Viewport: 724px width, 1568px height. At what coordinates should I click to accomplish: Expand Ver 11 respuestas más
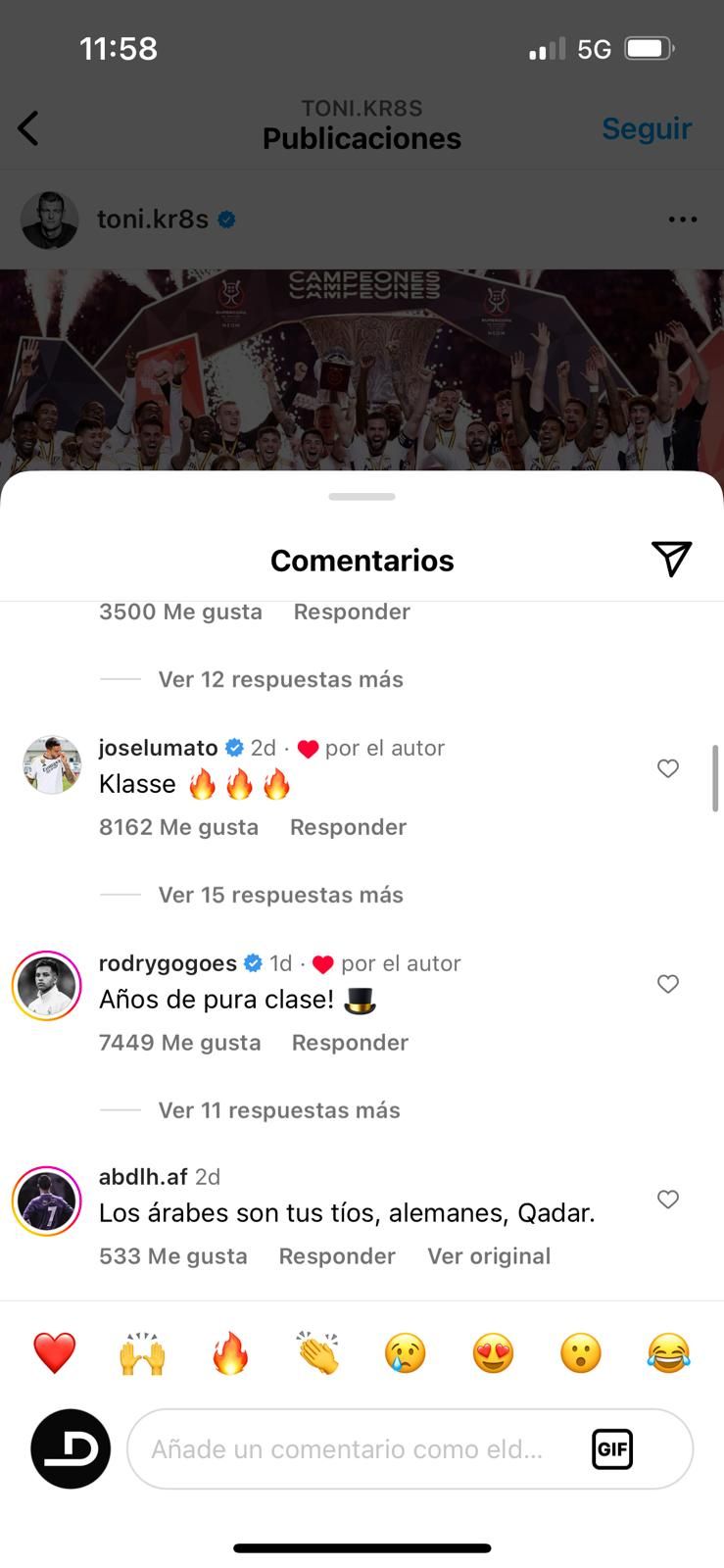click(278, 1110)
